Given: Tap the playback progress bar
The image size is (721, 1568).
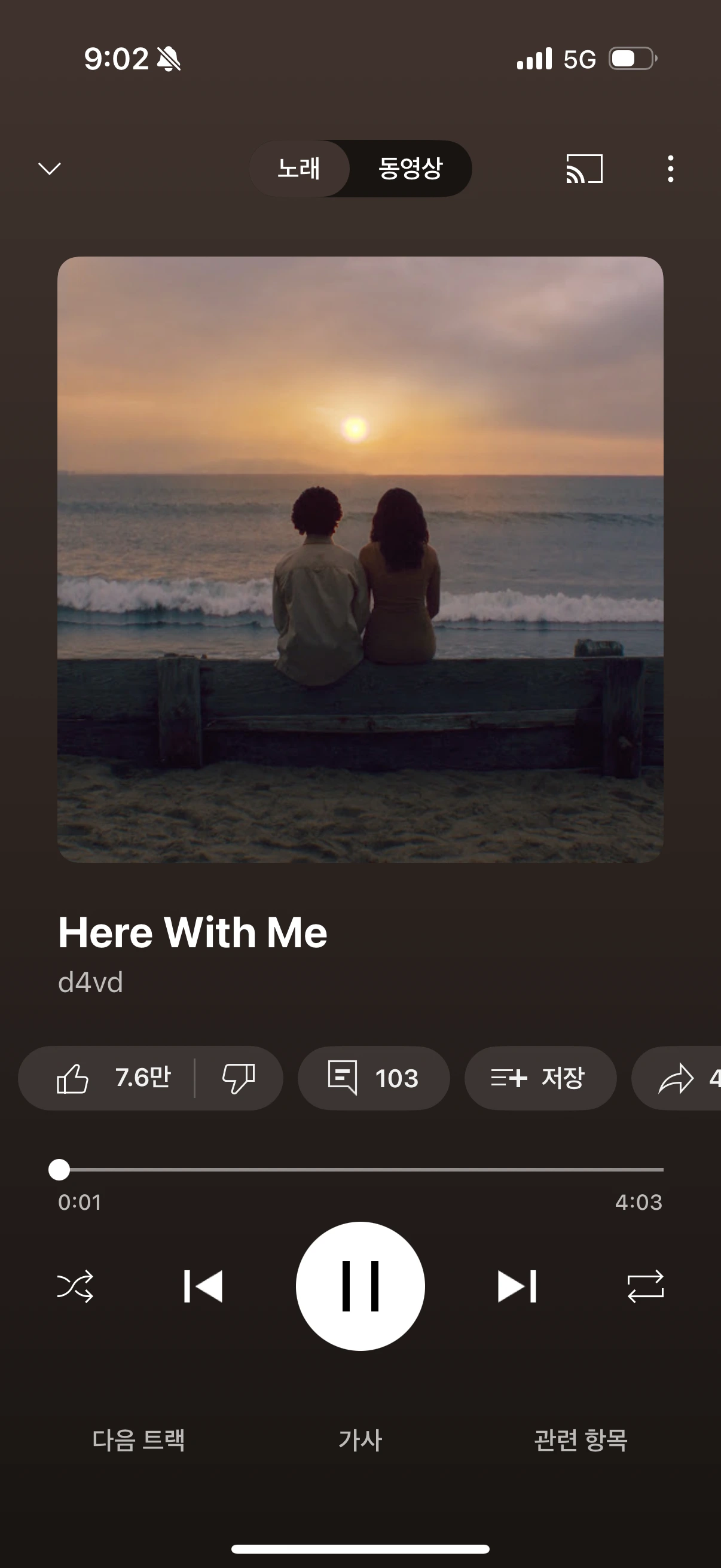Looking at the screenshot, I should click(x=360, y=1169).
